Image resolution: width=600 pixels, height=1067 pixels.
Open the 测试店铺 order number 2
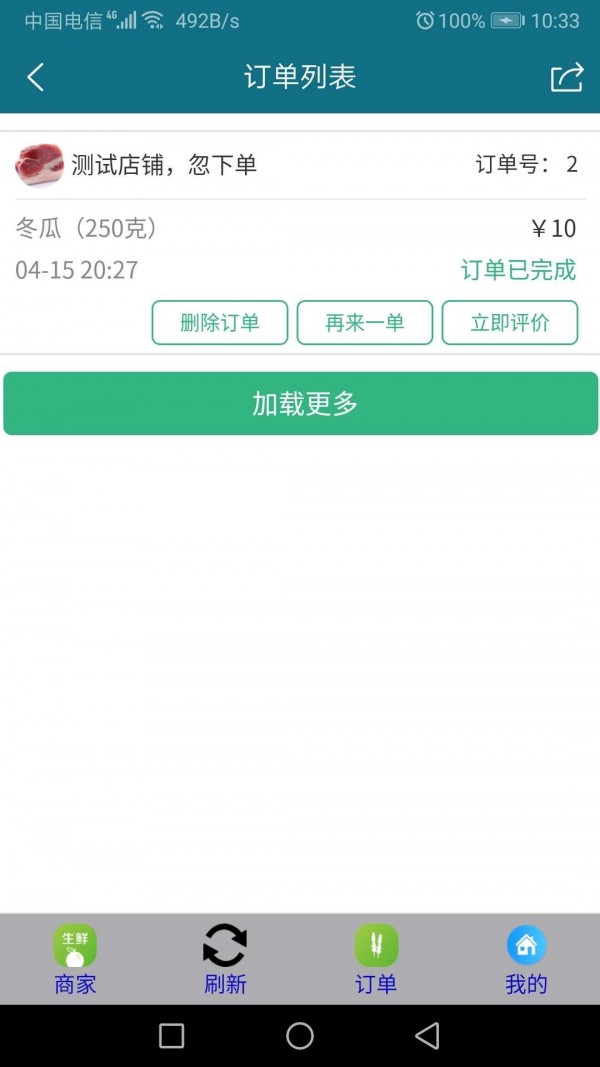tap(300, 165)
